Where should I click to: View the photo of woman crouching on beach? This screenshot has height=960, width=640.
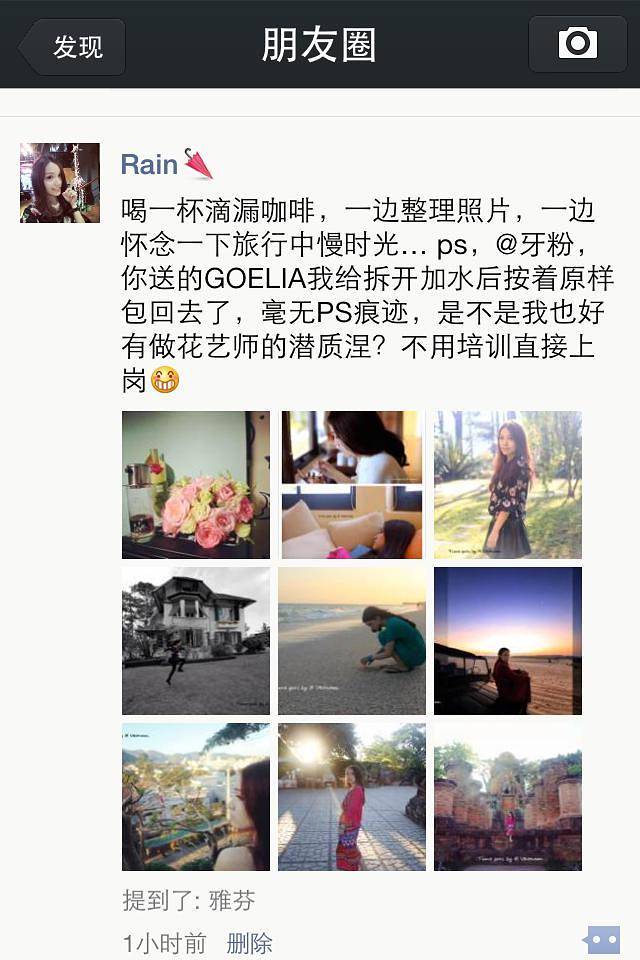(352, 641)
